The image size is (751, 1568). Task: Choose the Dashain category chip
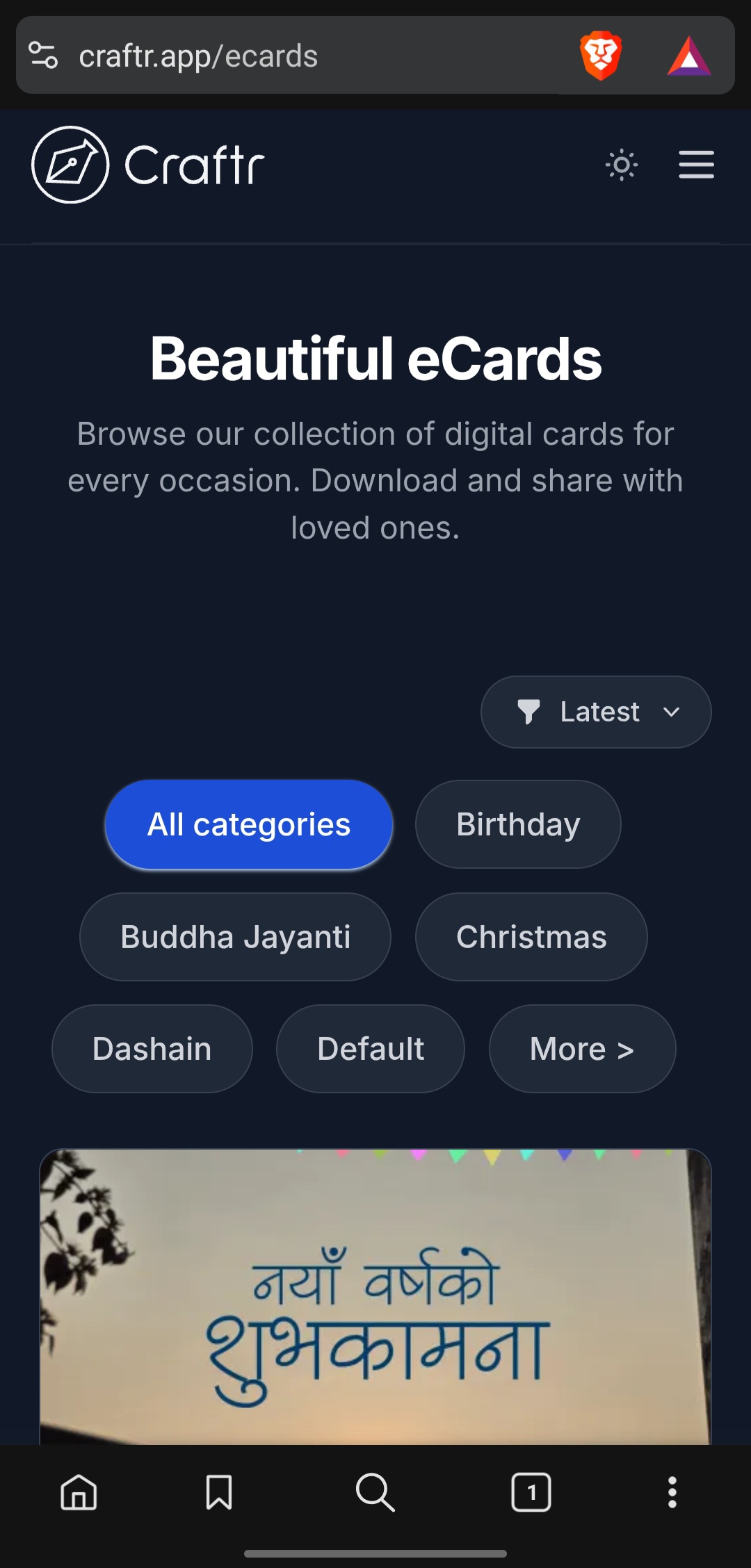[152, 1049]
